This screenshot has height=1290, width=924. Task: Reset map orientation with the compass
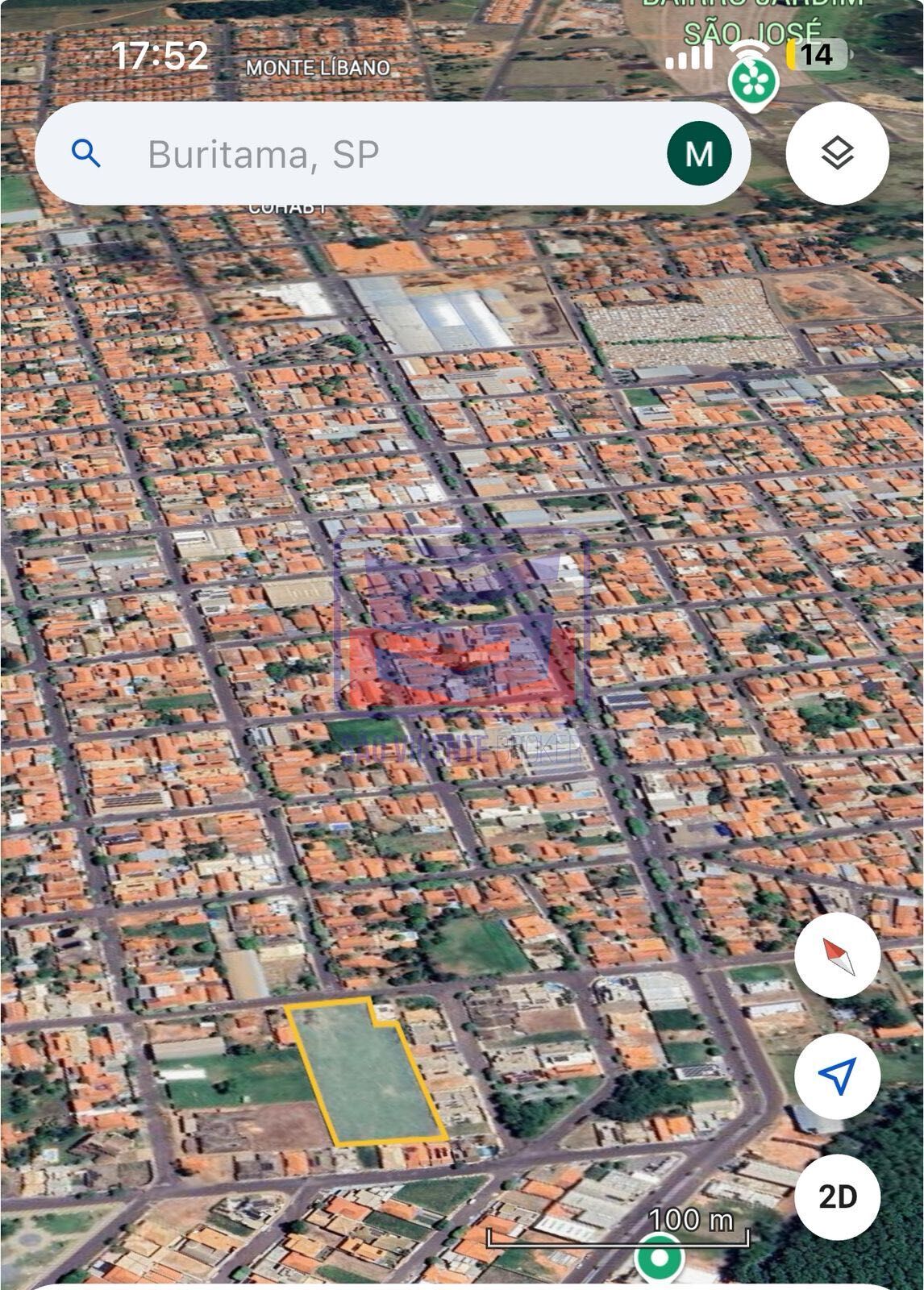pyautogui.click(x=837, y=956)
